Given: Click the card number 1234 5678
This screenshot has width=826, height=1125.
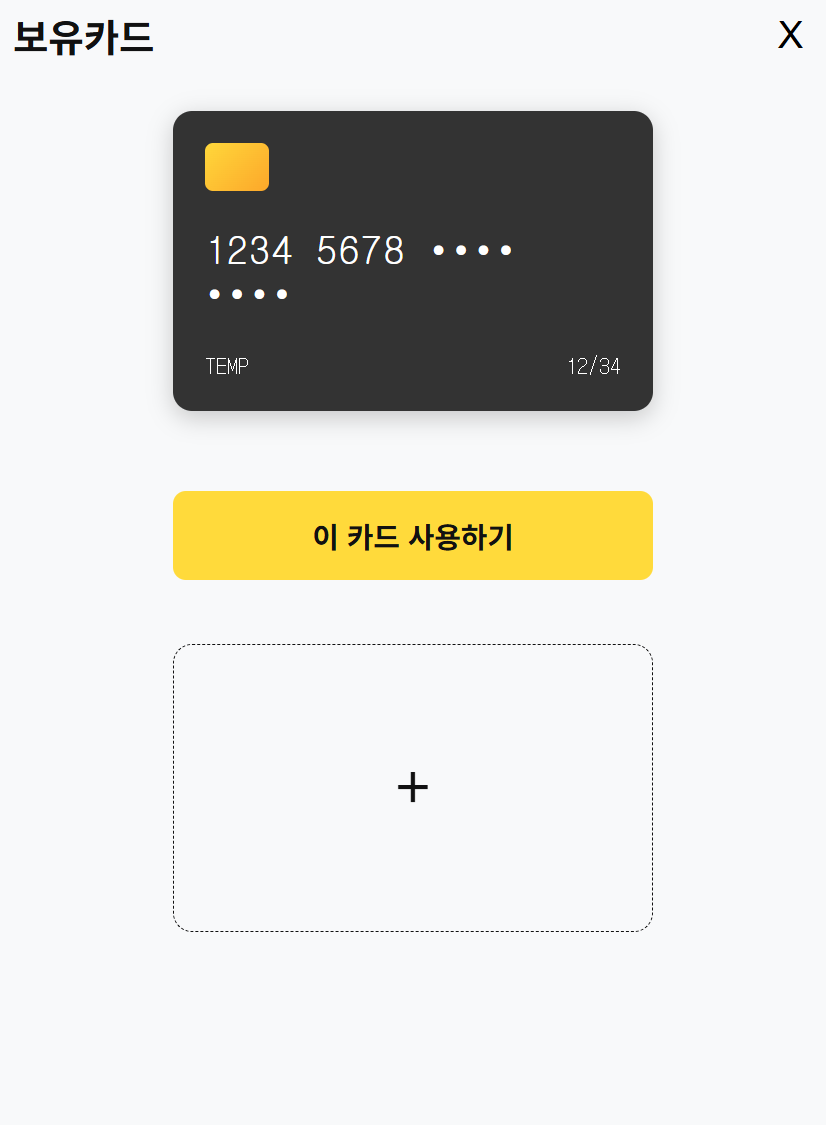Looking at the screenshot, I should pyautogui.click(x=305, y=251).
